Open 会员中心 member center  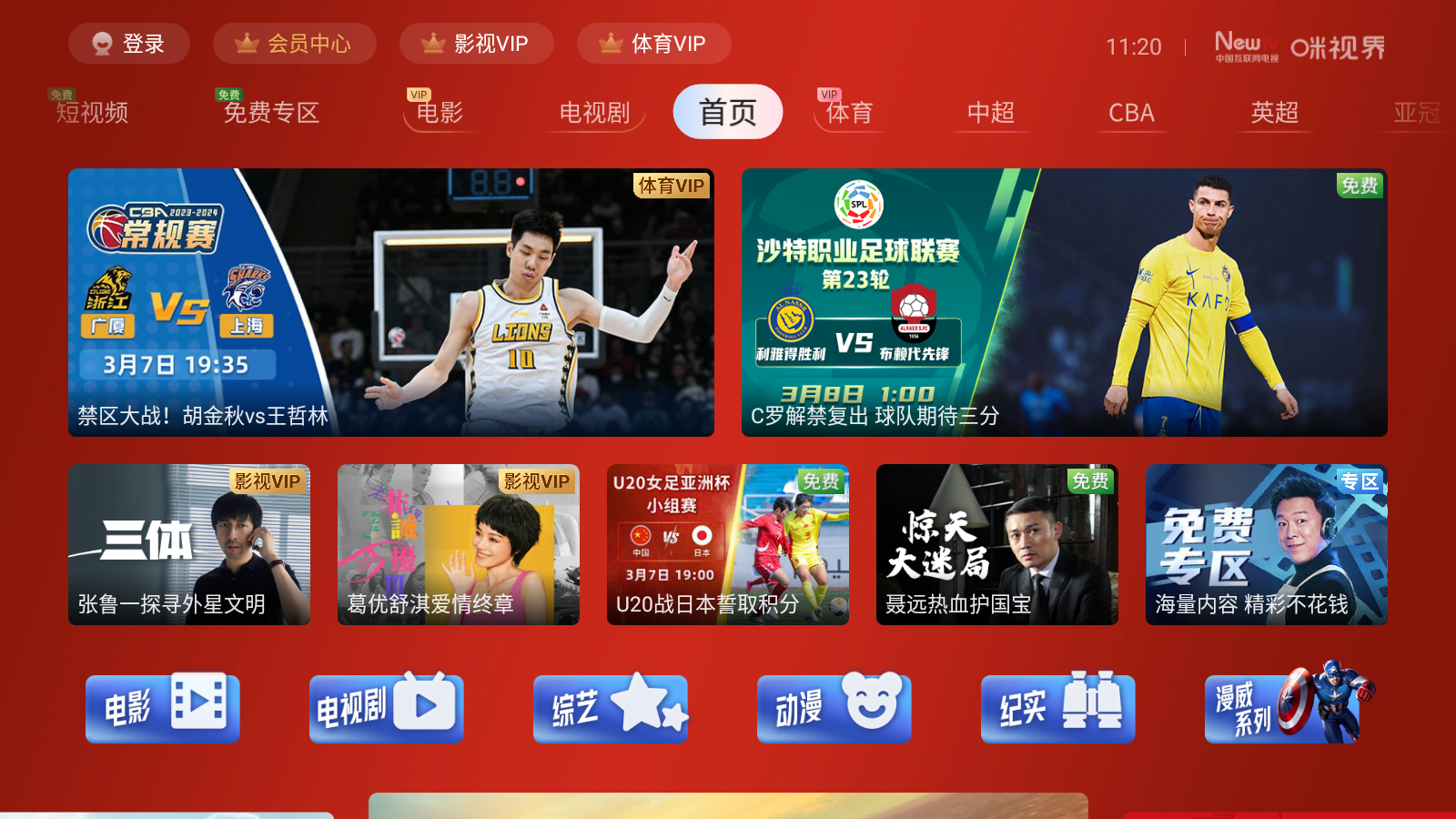[x=294, y=44]
